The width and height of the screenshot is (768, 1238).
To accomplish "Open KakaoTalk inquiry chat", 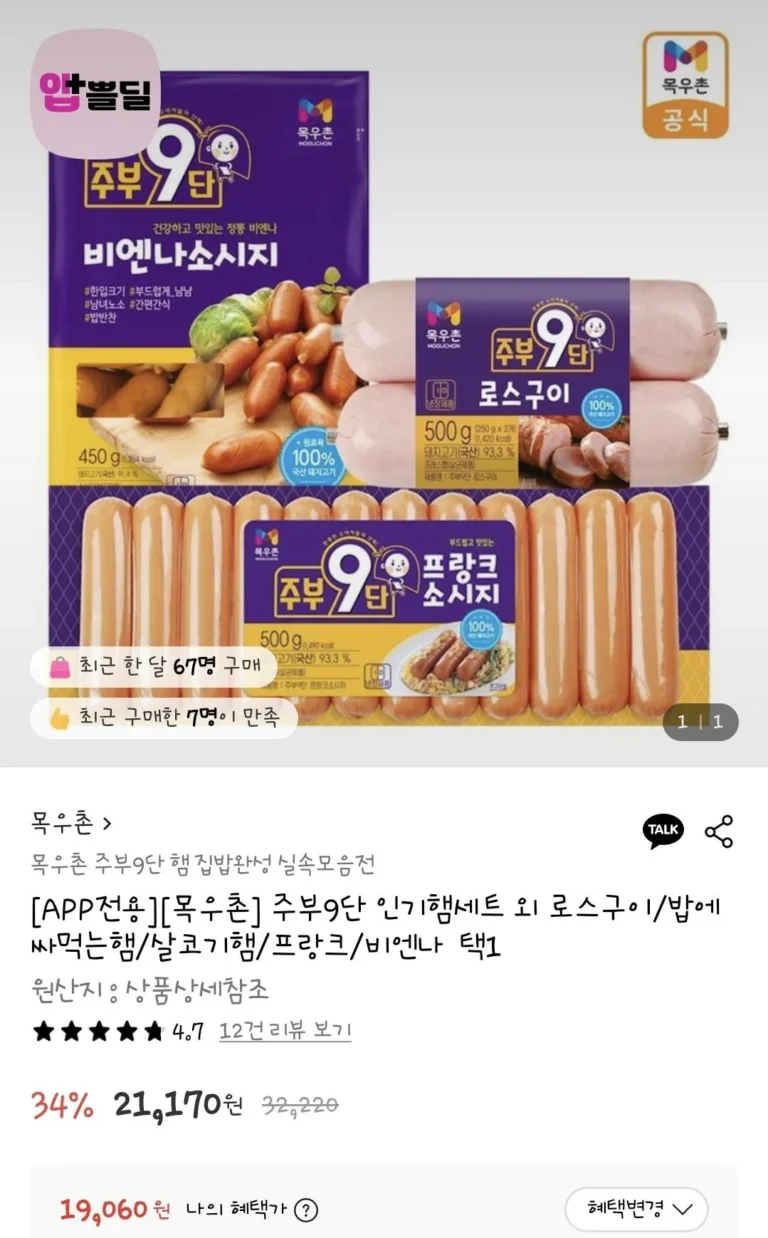I will point(662,830).
